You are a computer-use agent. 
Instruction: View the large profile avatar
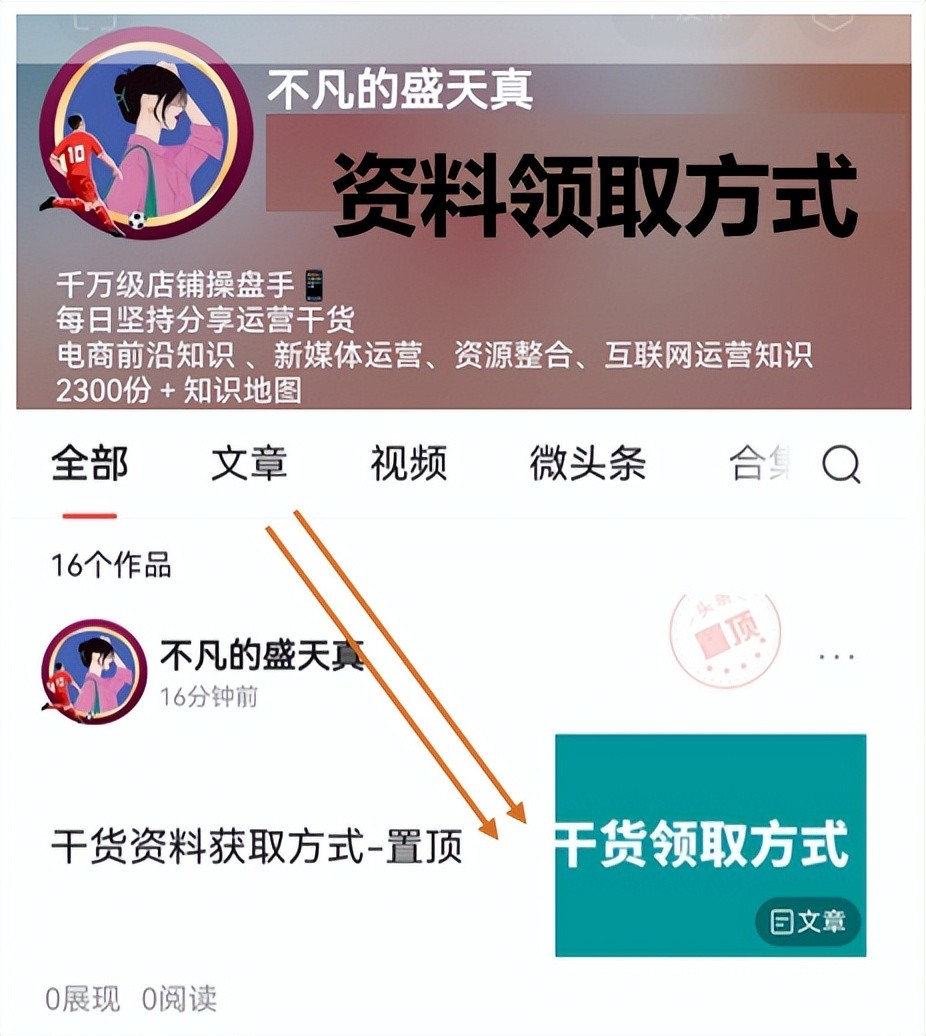click(x=139, y=134)
